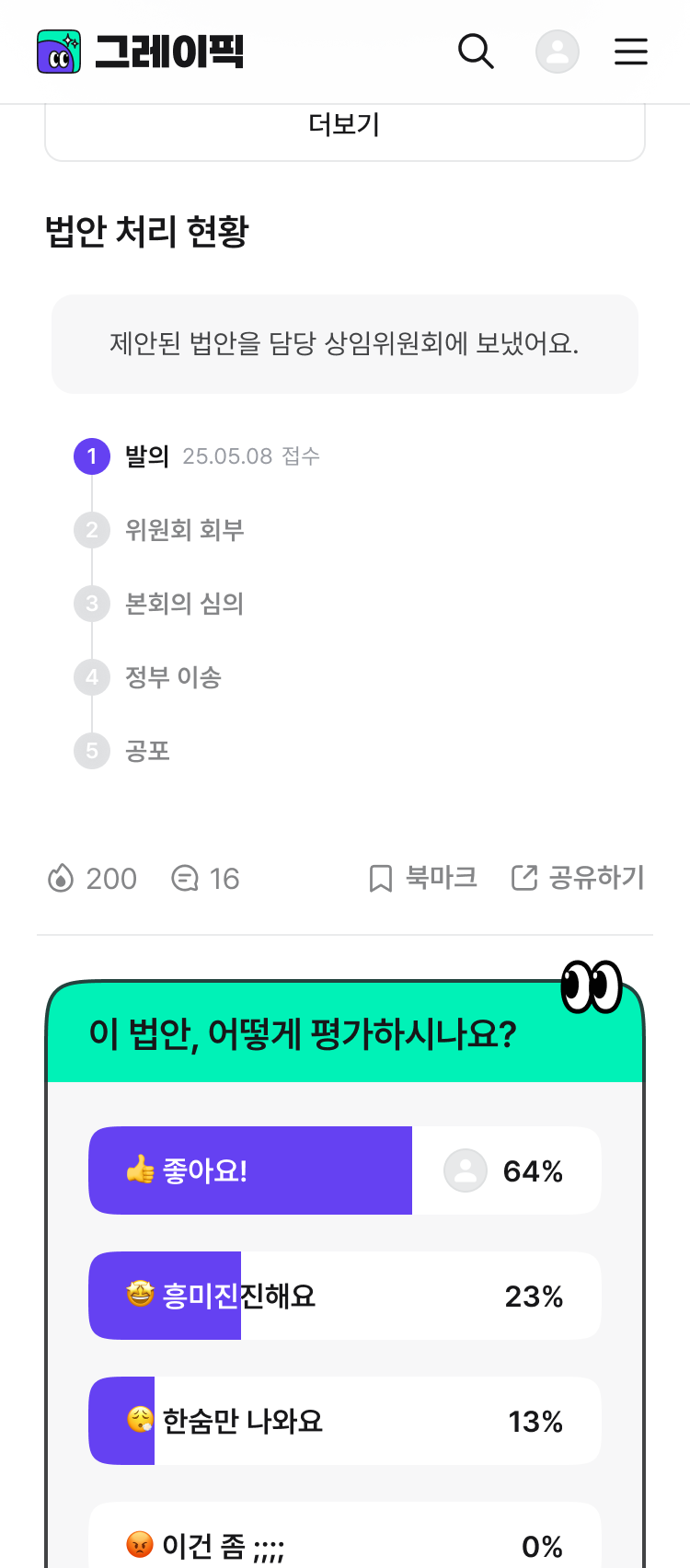Select the 흥미진진해요 poll option
Image resolution: width=690 pixels, height=1568 pixels.
coord(344,1296)
